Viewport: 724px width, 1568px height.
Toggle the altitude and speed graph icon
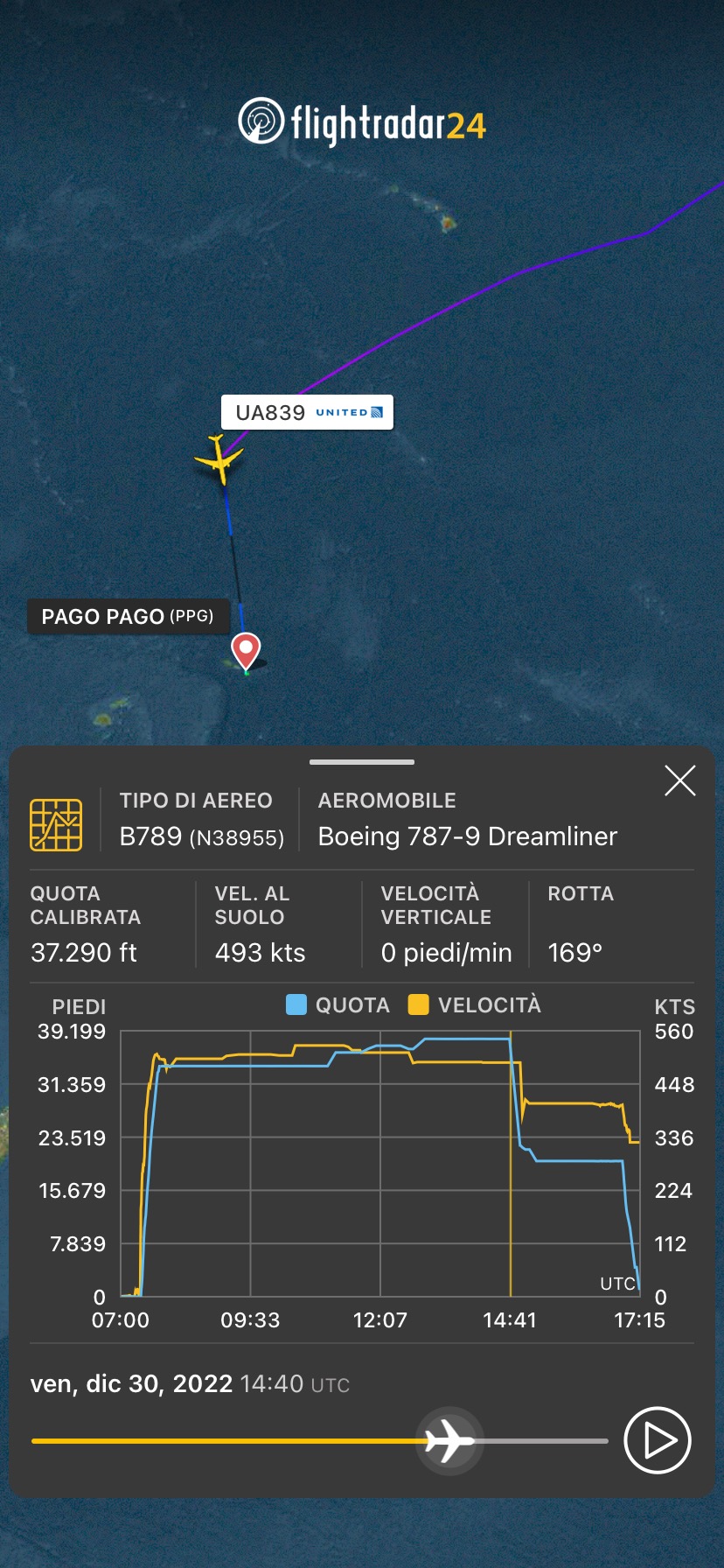[x=56, y=824]
